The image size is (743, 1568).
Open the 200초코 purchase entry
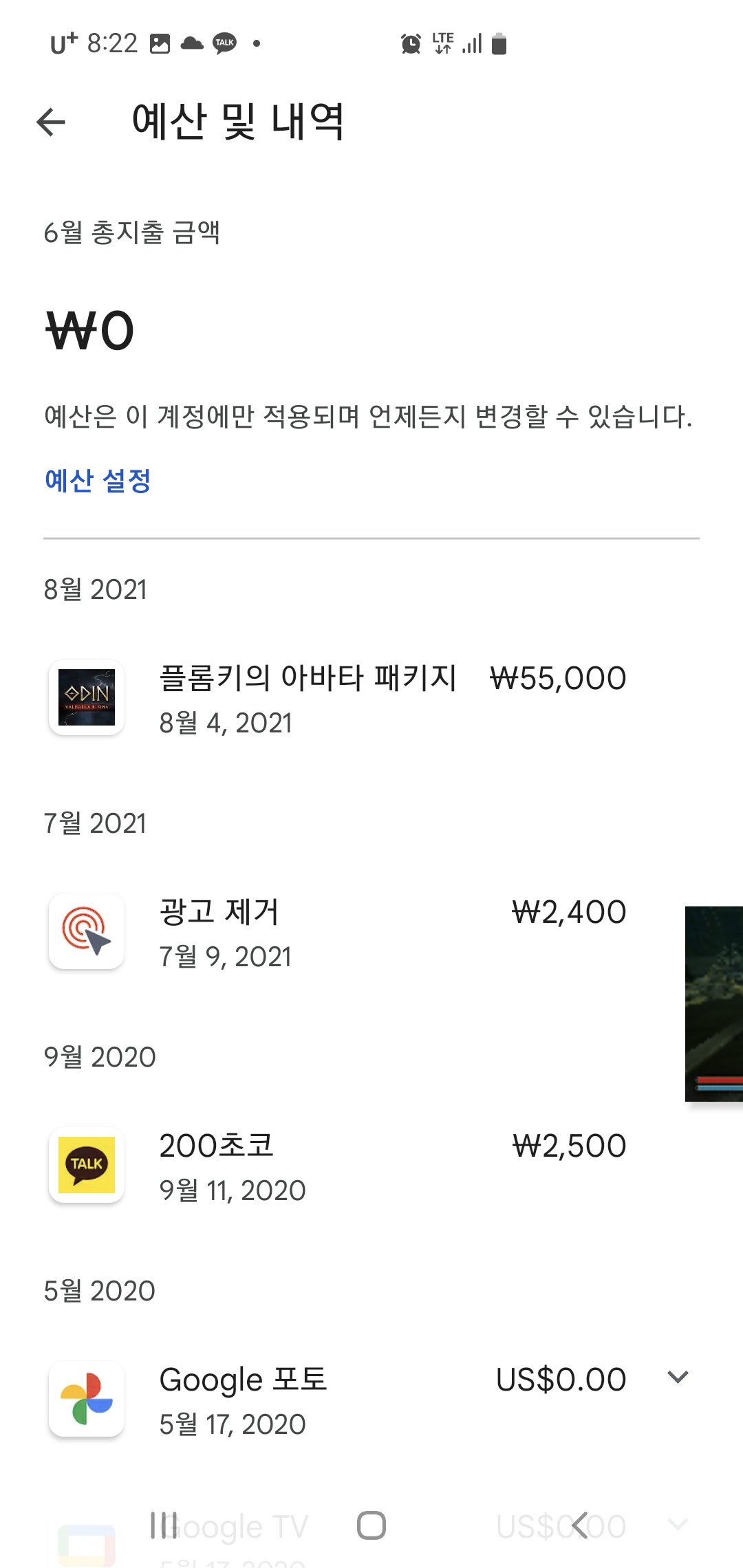coord(337,1166)
